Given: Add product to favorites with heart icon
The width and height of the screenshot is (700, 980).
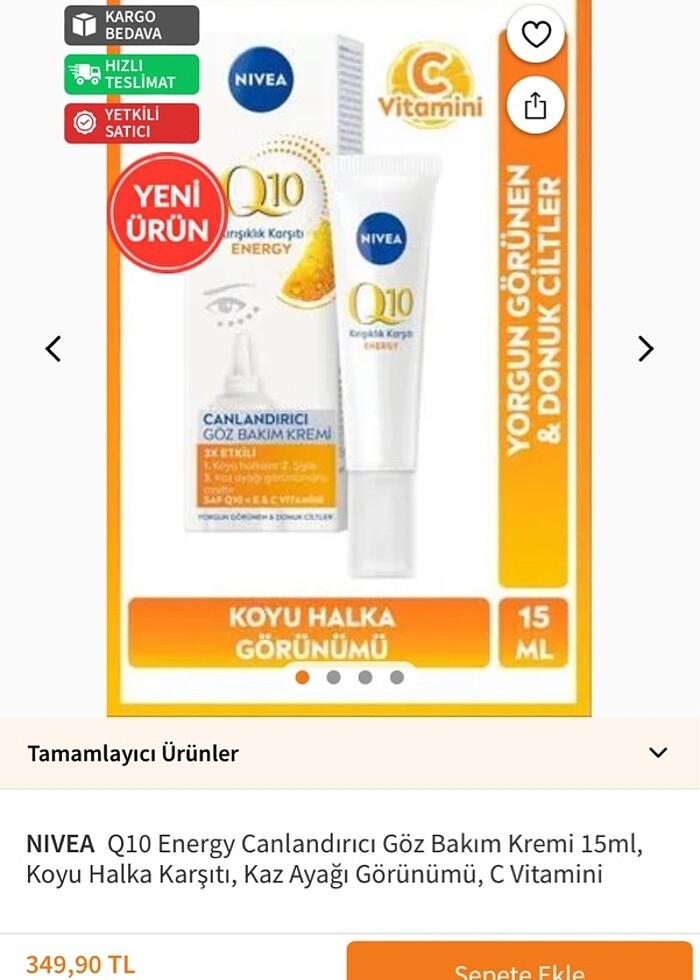Looking at the screenshot, I should pos(536,35).
